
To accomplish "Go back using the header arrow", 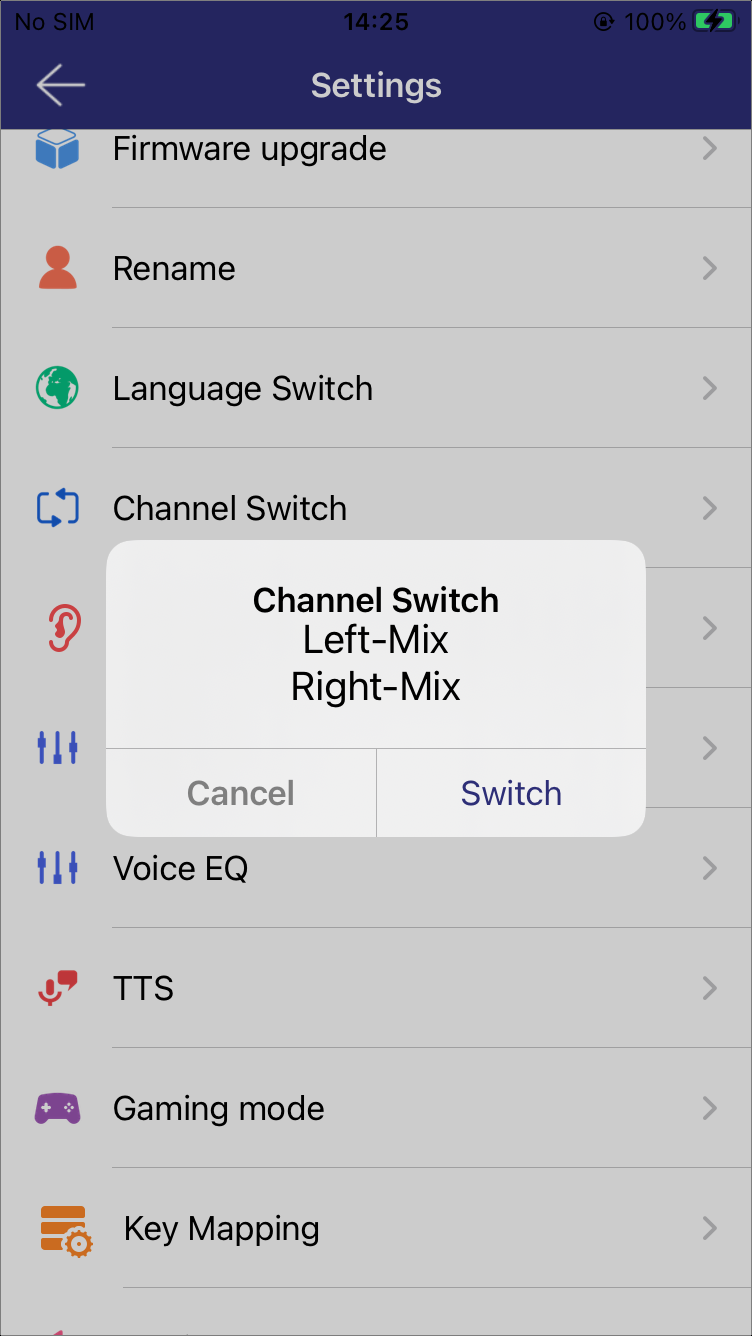I will pyautogui.click(x=60, y=85).
